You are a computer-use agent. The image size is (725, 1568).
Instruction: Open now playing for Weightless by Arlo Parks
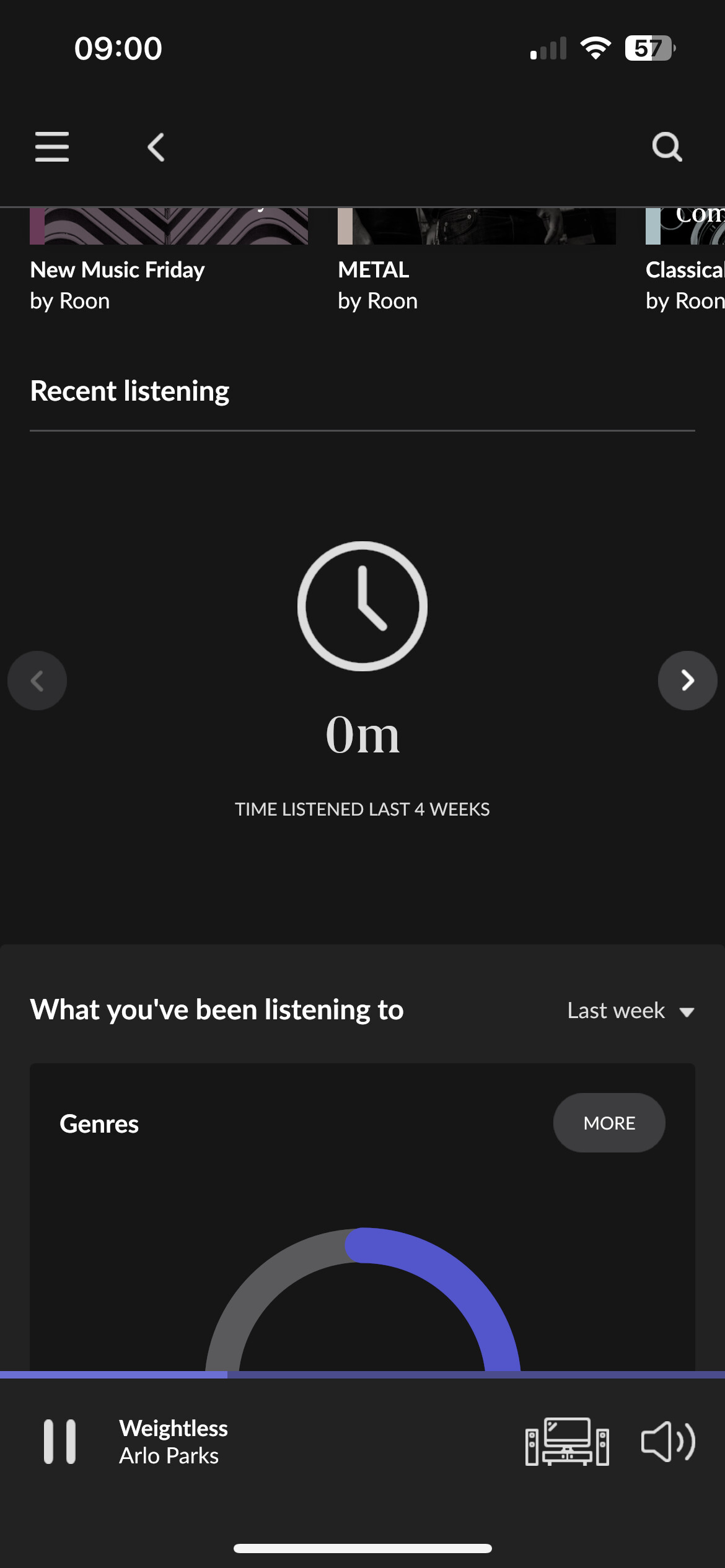(x=174, y=1442)
